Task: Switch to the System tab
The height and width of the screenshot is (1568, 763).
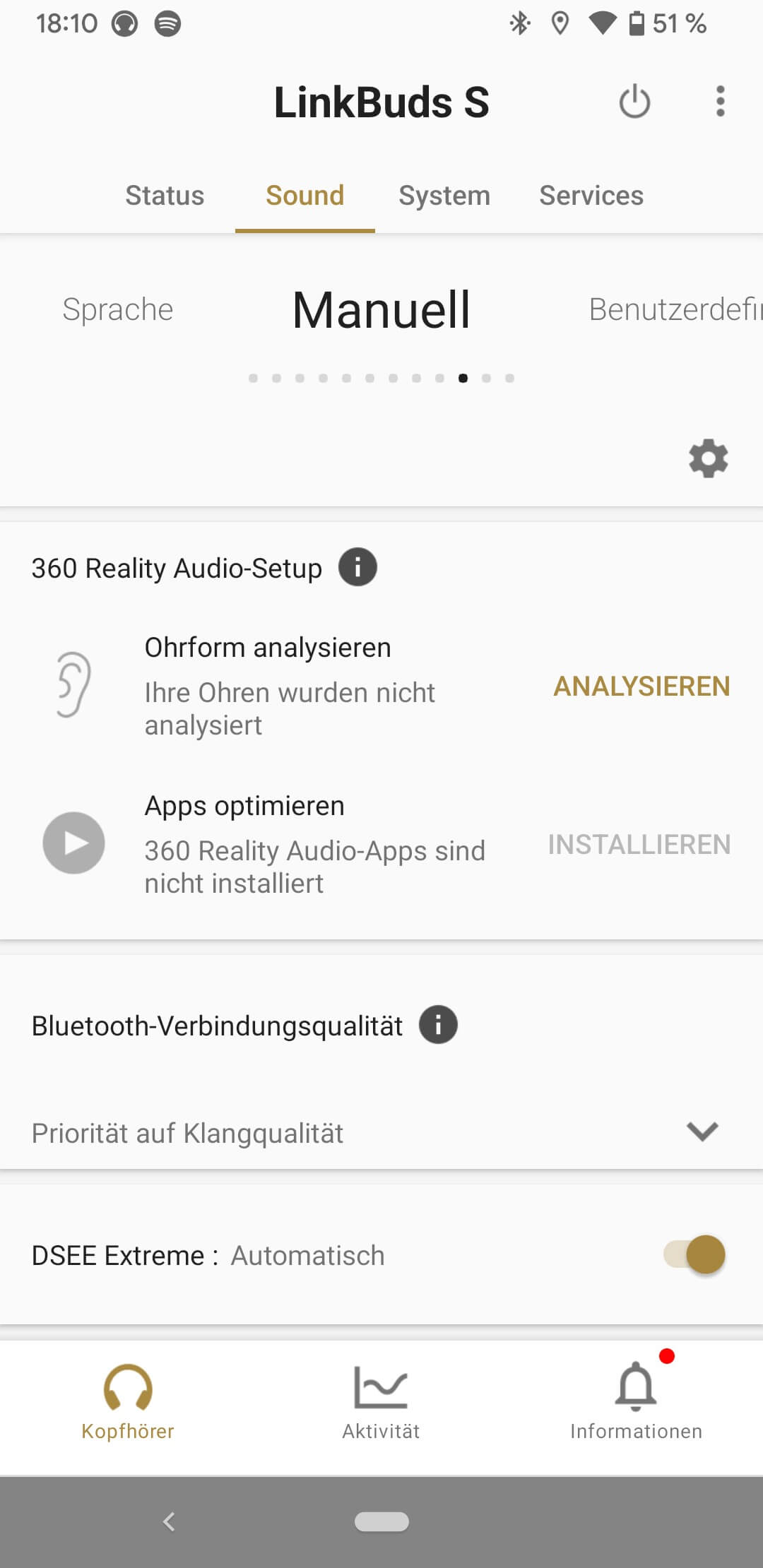Action: coord(444,196)
